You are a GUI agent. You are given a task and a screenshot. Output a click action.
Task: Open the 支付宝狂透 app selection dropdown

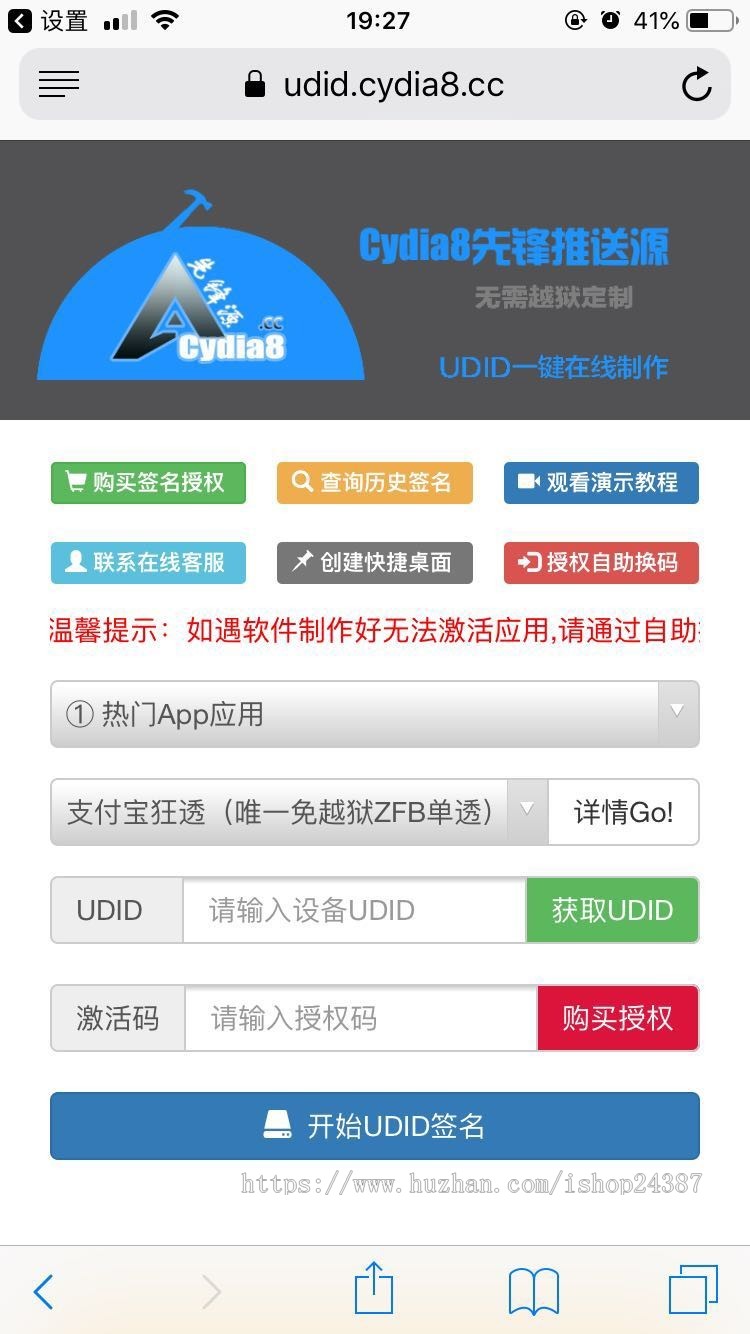pos(527,811)
